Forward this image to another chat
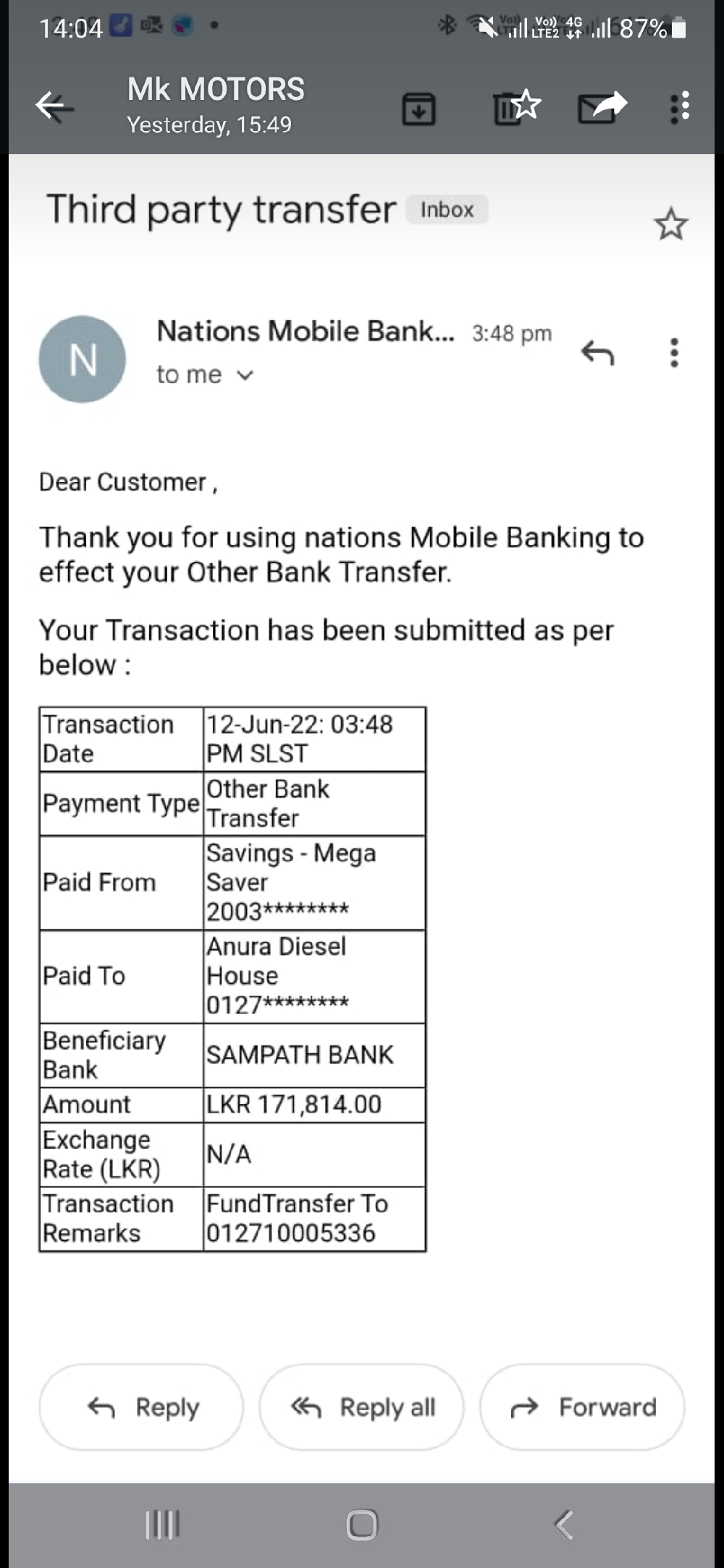The width and height of the screenshot is (724, 1568). [602, 107]
